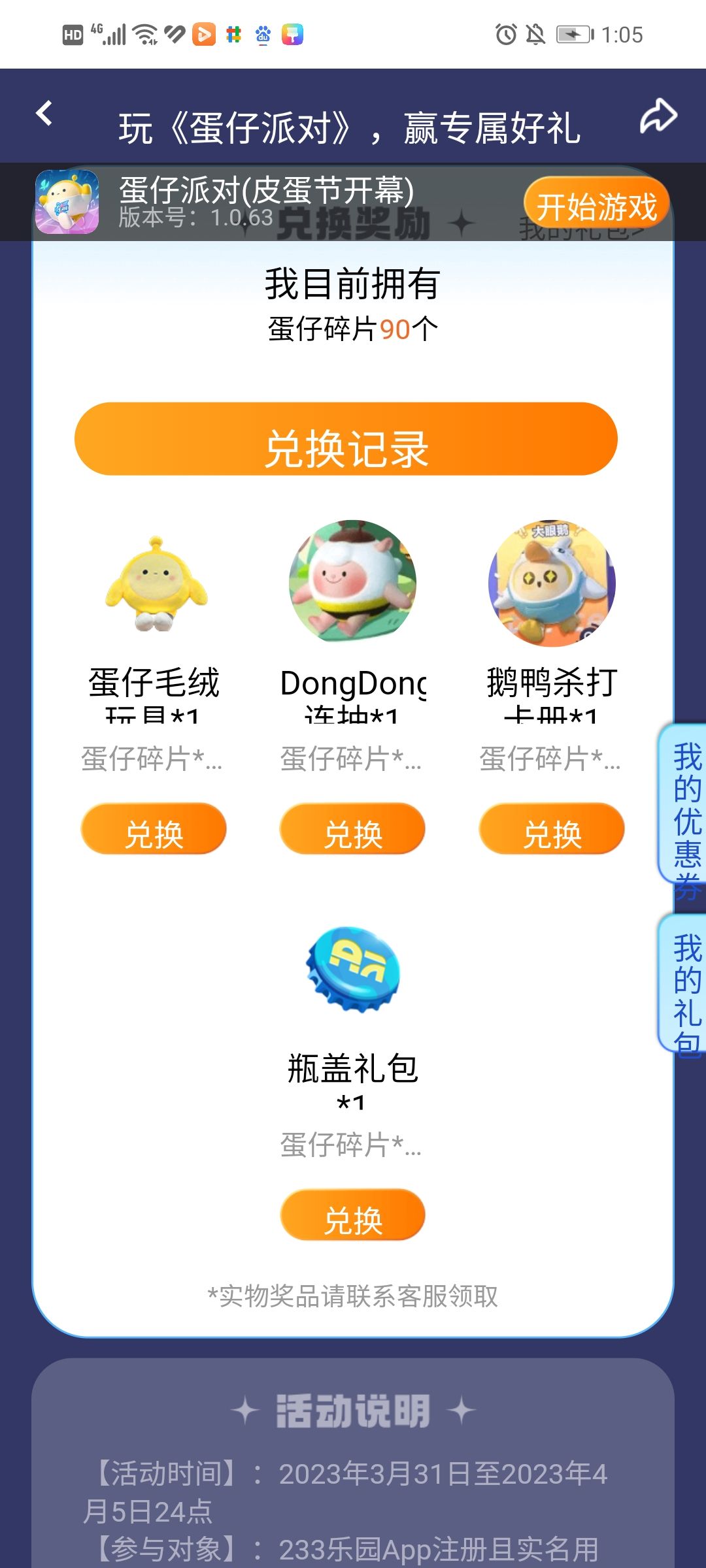Viewport: 706px width, 1568px height.
Task: Redeem the 鹅鸭杀打卡册 reward
Action: [x=552, y=829]
